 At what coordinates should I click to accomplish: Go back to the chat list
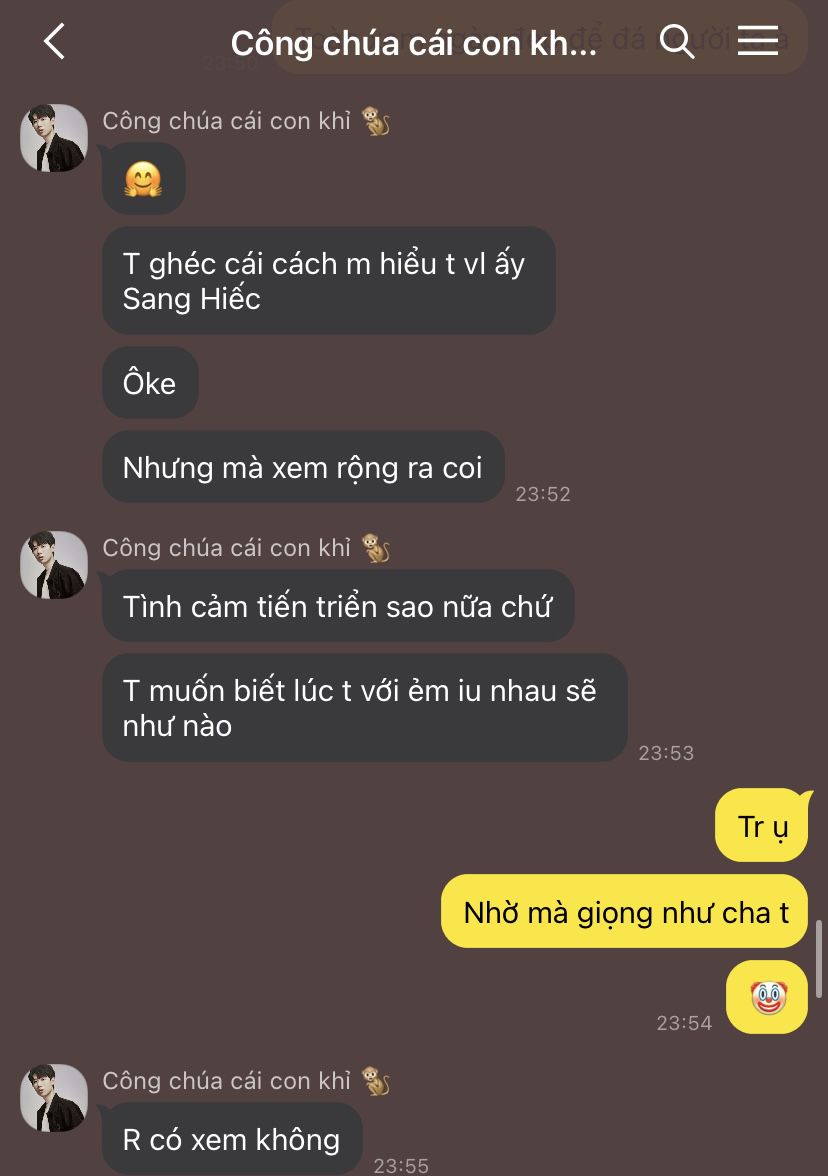(54, 42)
